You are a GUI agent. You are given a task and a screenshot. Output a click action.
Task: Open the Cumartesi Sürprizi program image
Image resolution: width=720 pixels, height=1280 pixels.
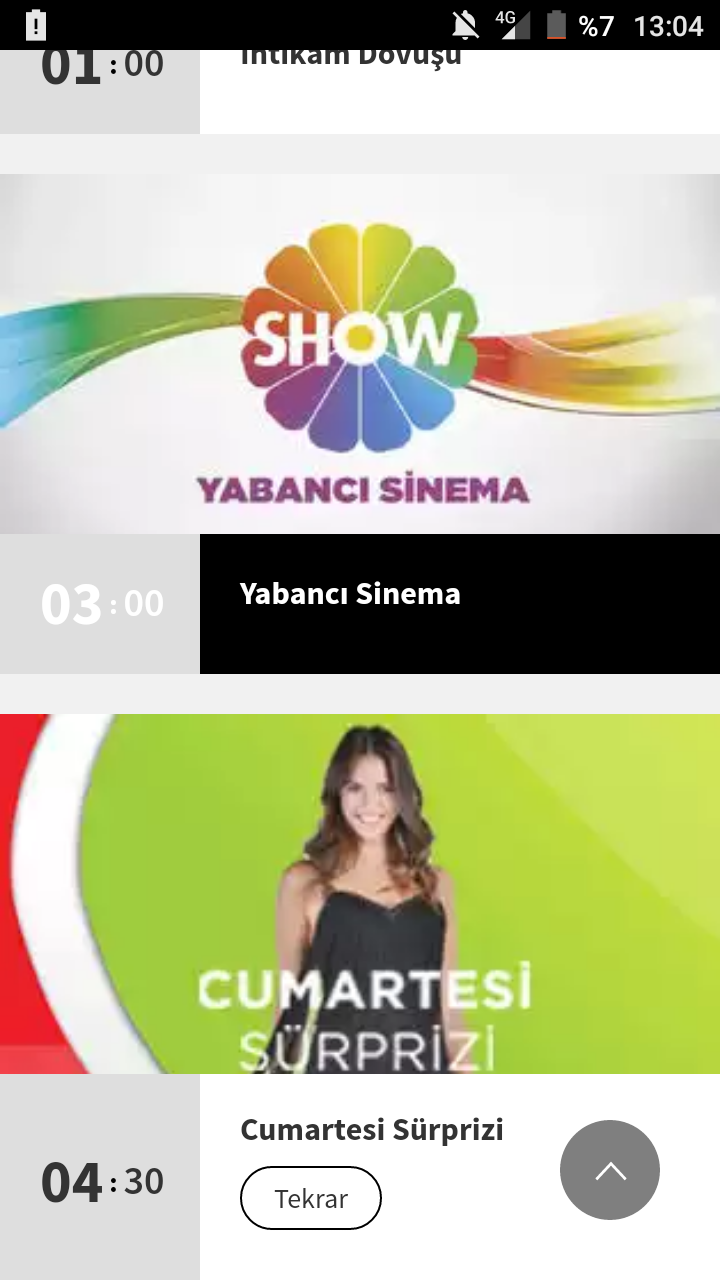(360, 894)
